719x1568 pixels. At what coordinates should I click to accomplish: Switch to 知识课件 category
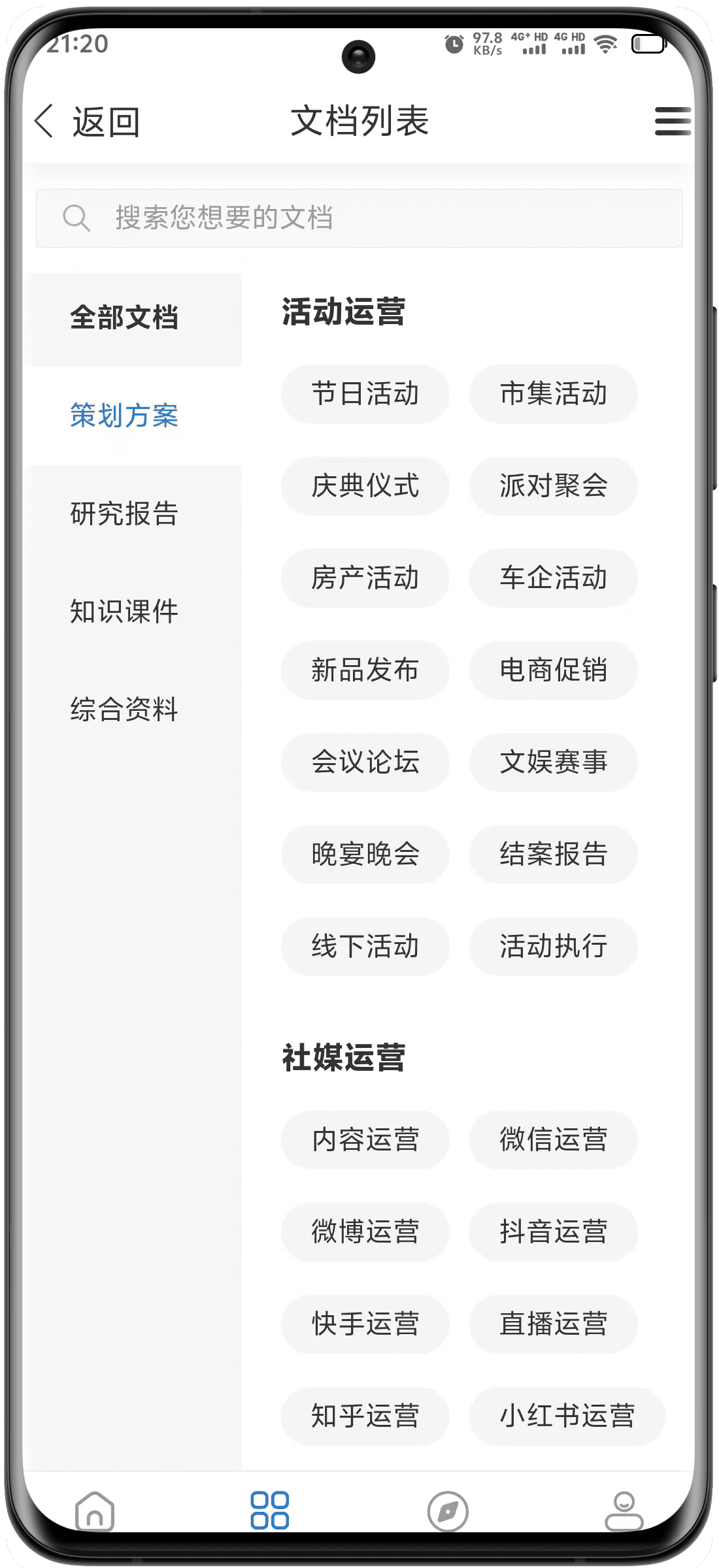(124, 612)
